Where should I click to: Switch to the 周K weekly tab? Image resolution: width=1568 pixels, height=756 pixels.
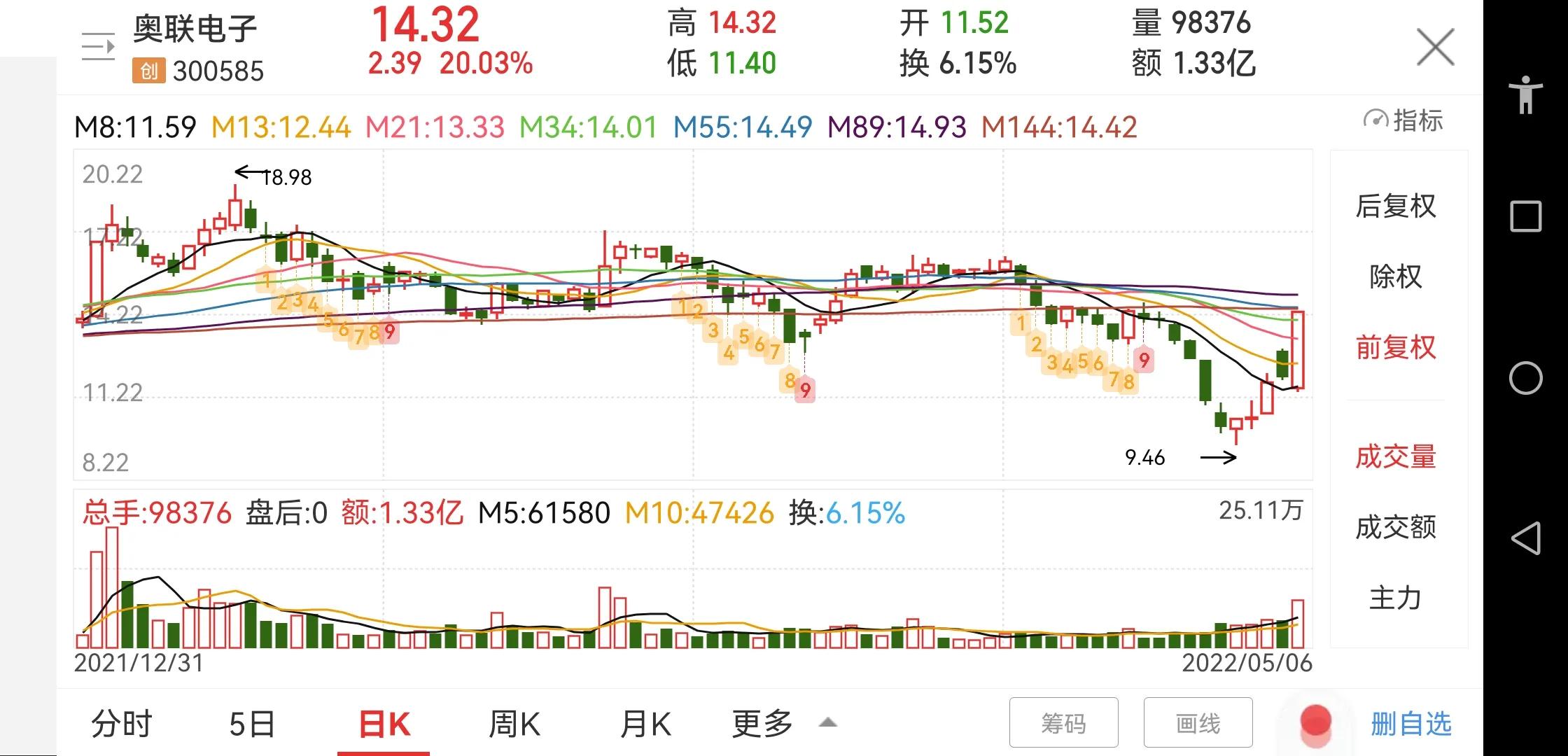(x=514, y=724)
